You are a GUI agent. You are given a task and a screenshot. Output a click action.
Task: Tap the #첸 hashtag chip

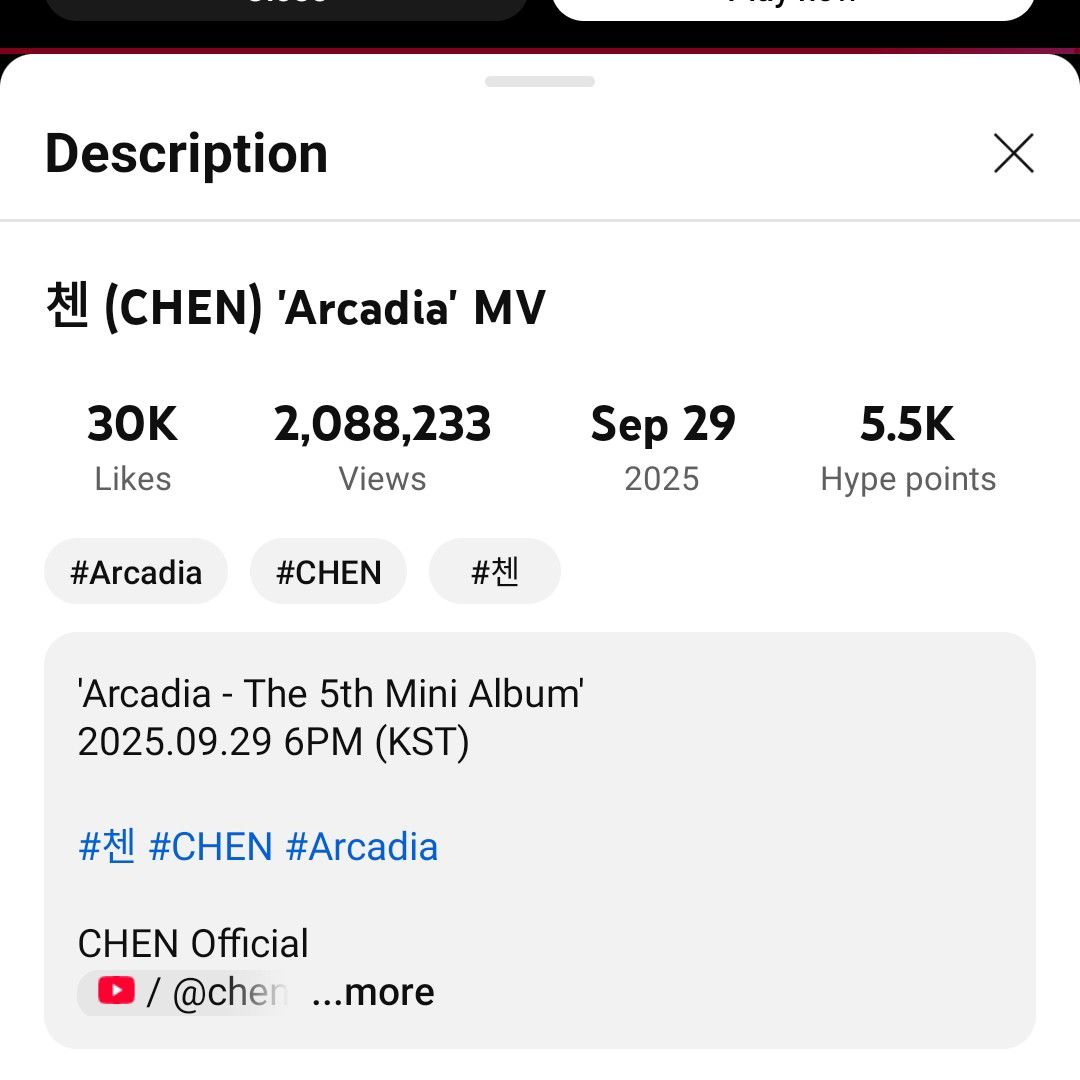click(x=495, y=572)
